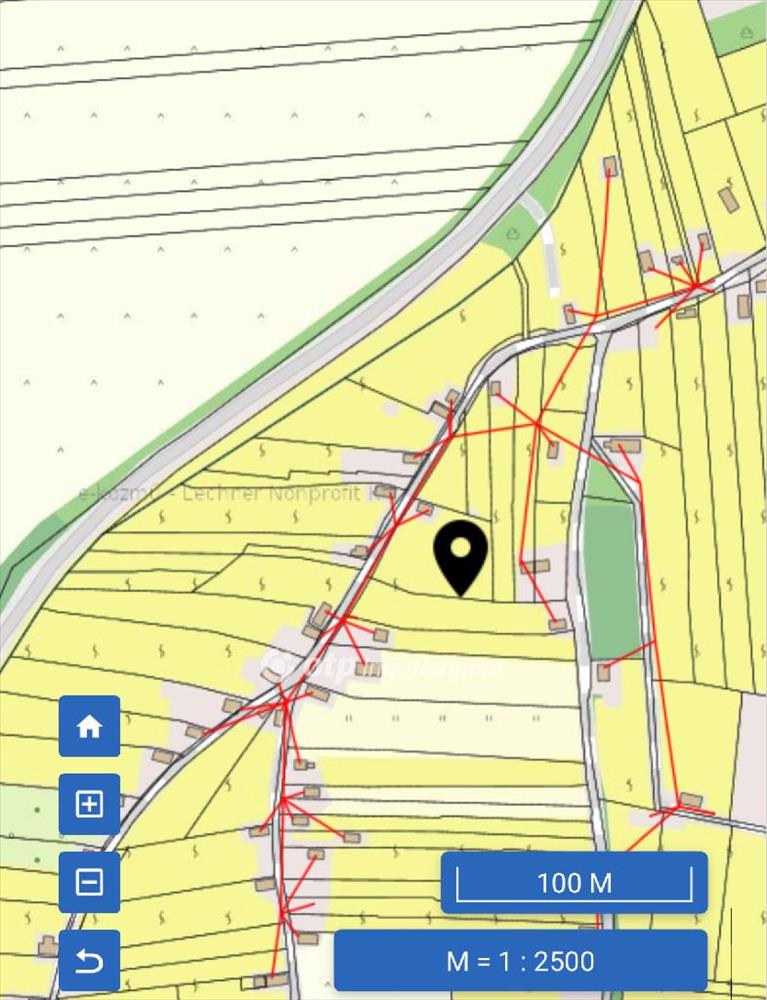This screenshot has width=767, height=1000.
Task: Select the black location pin
Action: 460,555
